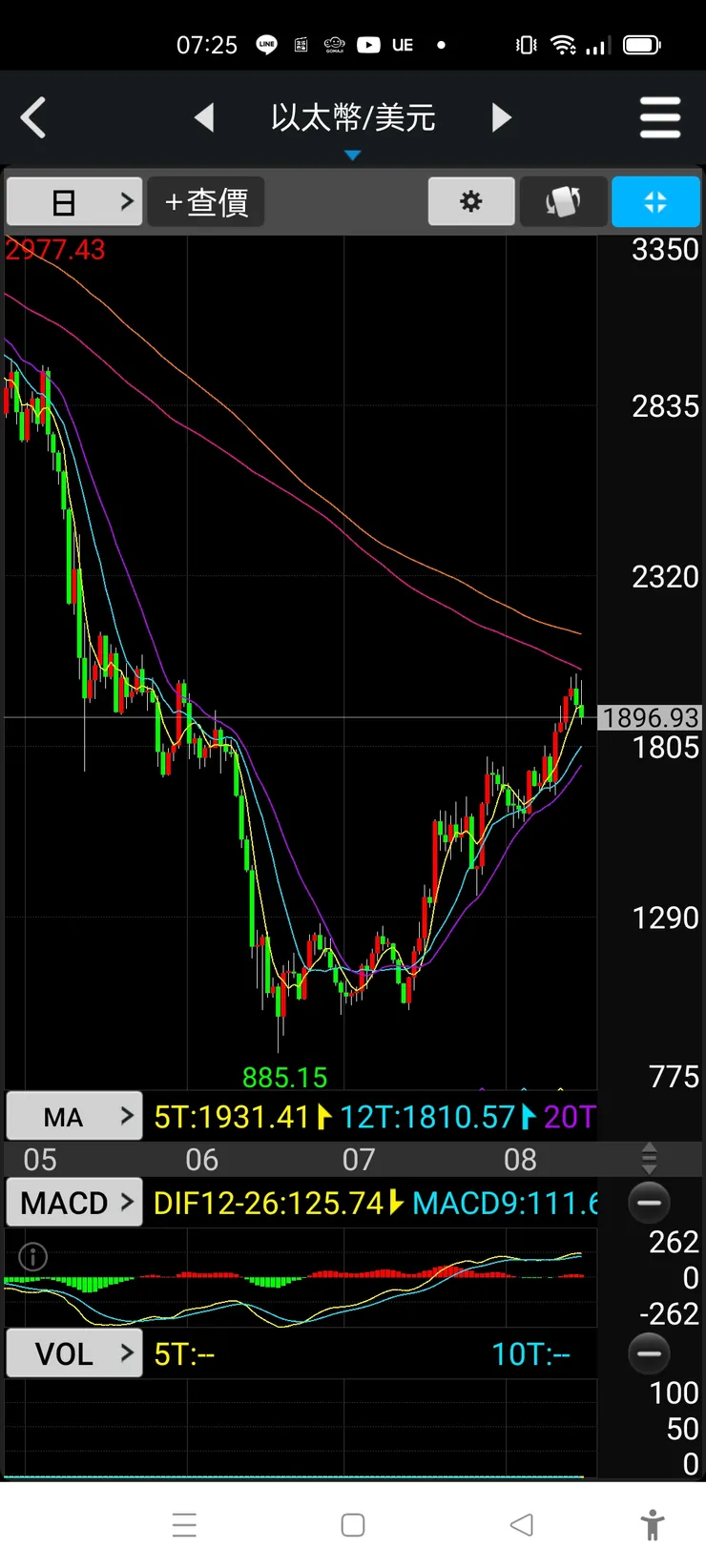The width and height of the screenshot is (706, 1568).
Task: Toggle the blue fullscreen chart button
Action: point(654,202)
